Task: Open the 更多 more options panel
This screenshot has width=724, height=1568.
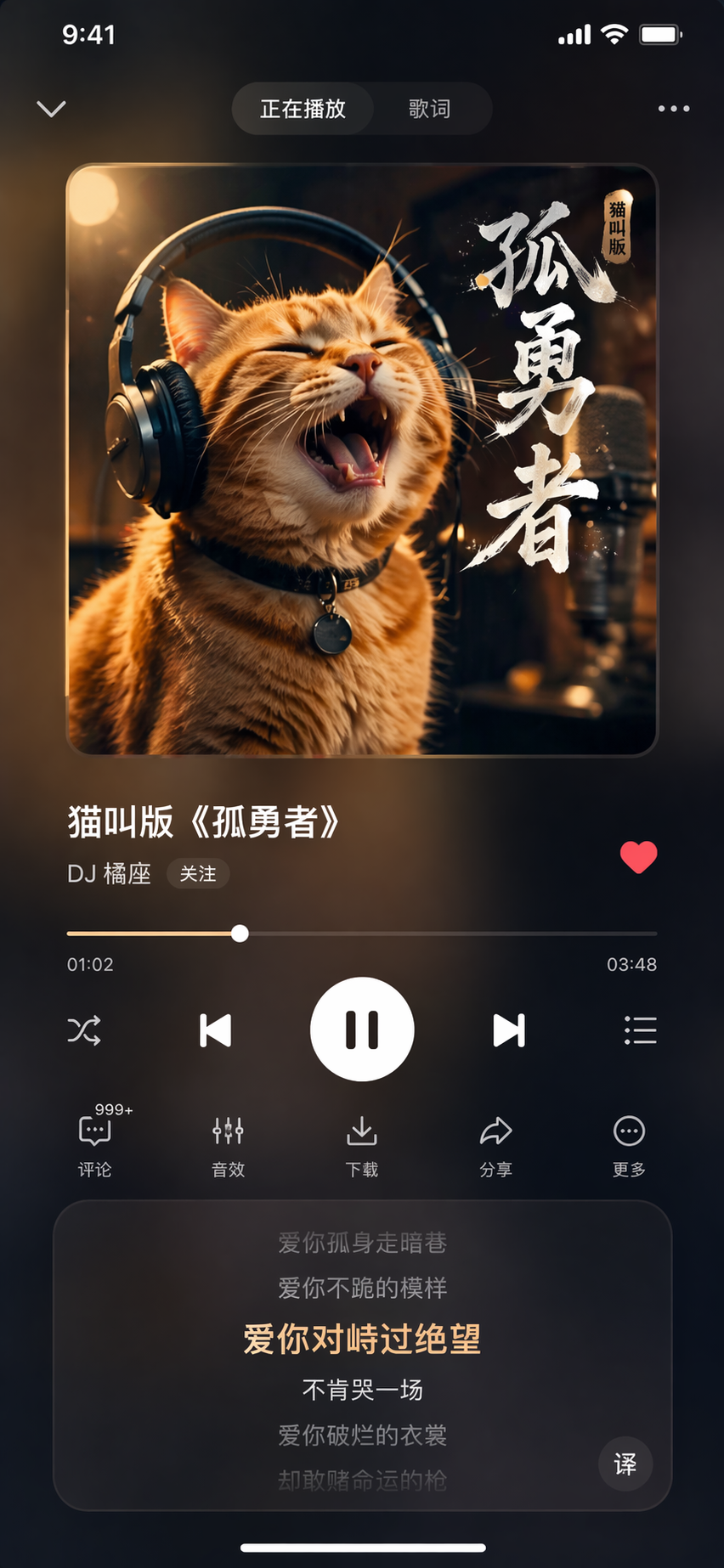Action: 629,1142
